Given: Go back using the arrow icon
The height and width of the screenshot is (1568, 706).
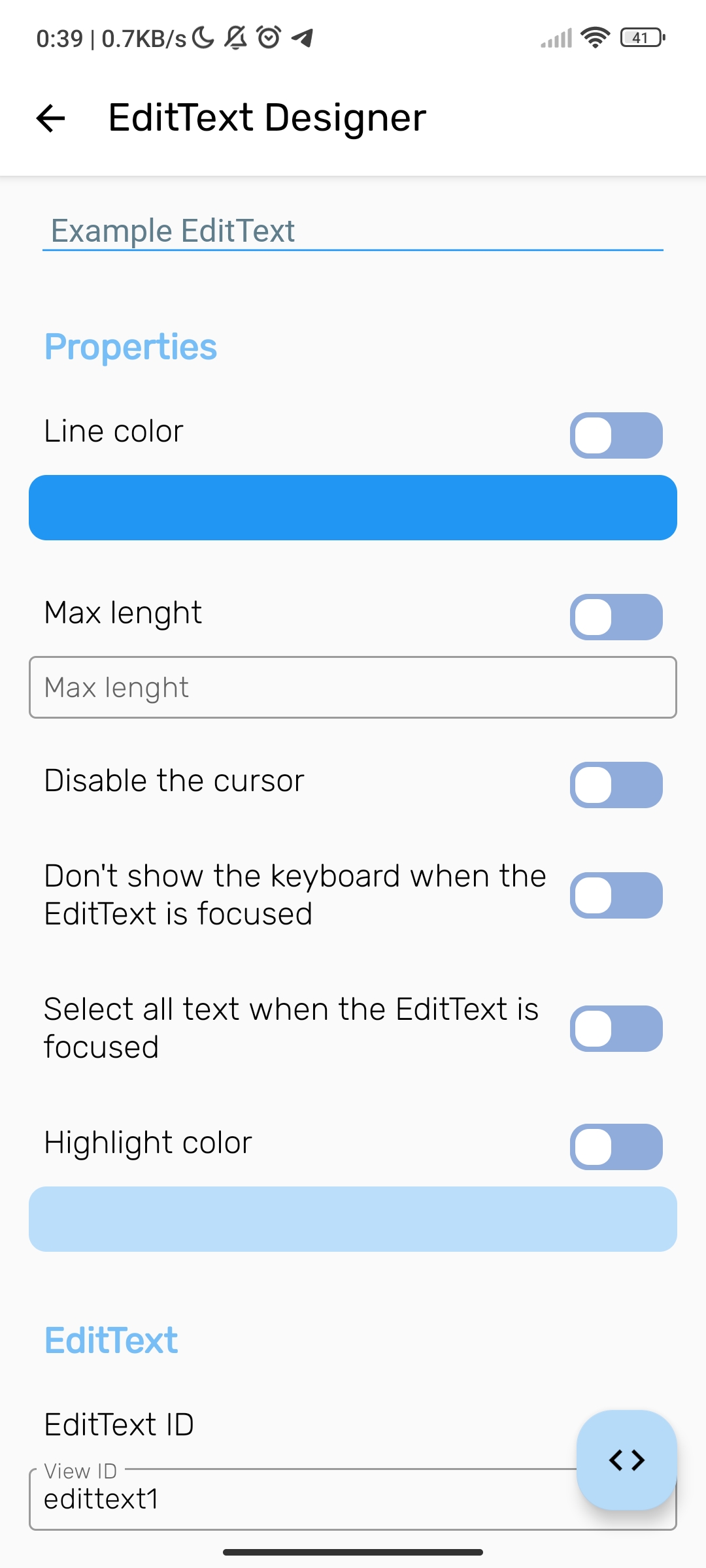Looking at the screenshot, I should pos(50,118).
